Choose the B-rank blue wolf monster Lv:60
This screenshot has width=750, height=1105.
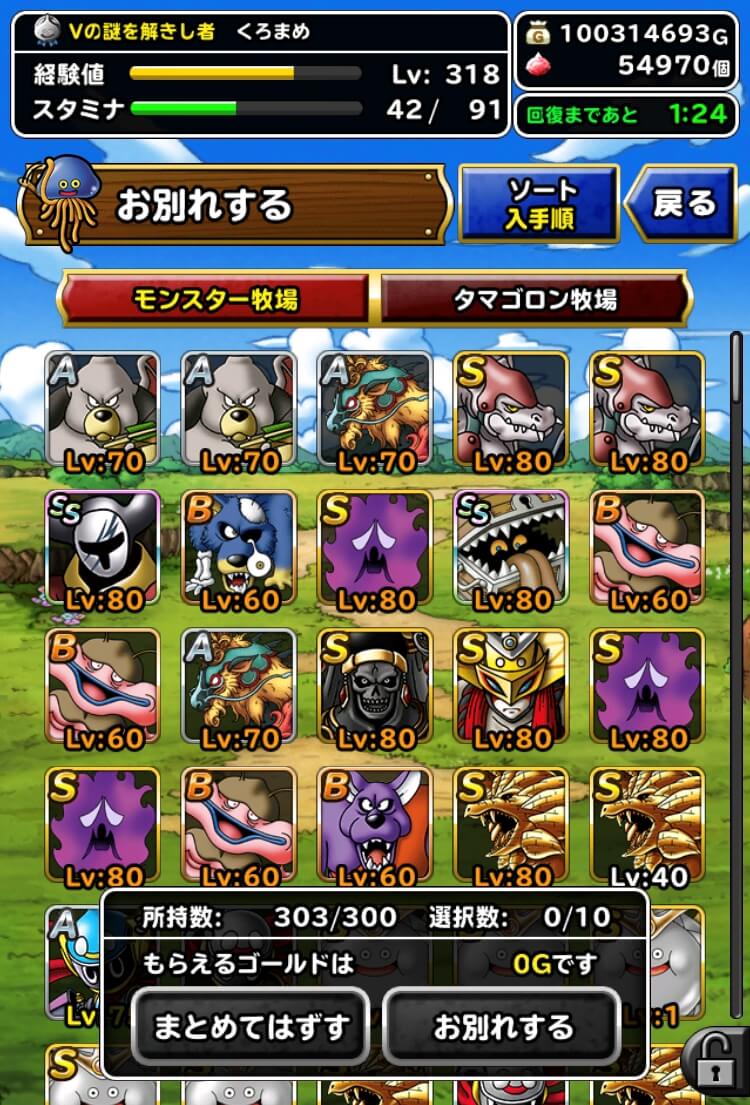pyautogui.click(x=238, y=550)
